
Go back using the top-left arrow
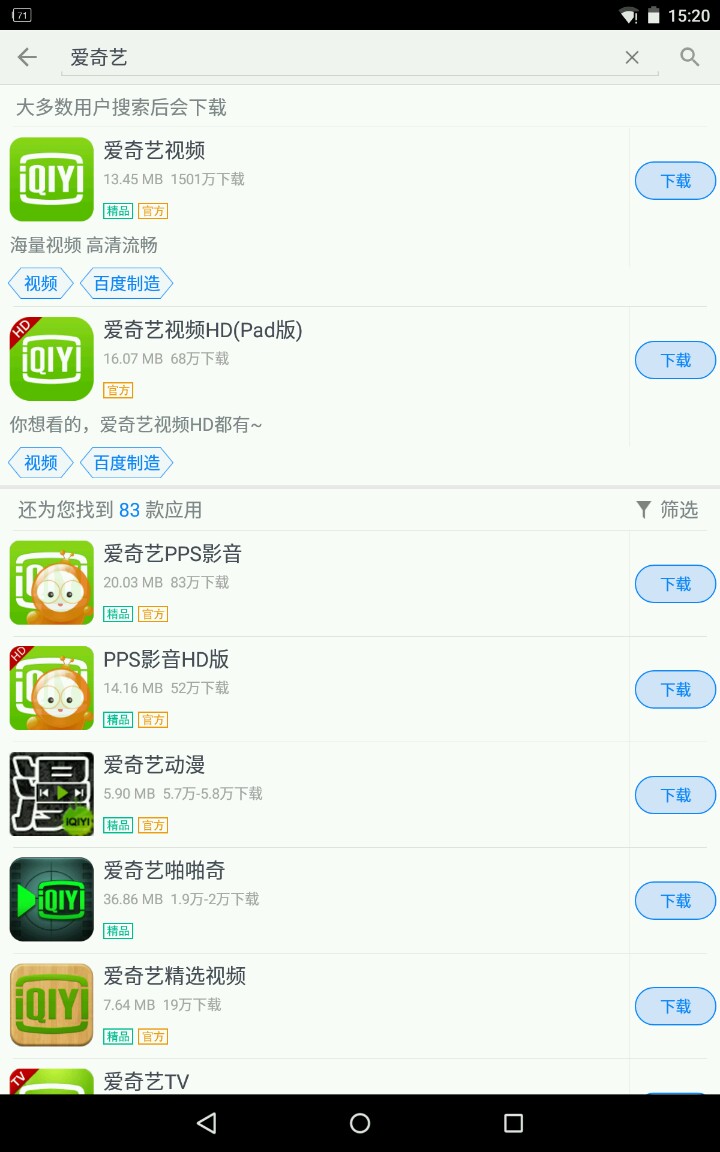tap(27, 57)
